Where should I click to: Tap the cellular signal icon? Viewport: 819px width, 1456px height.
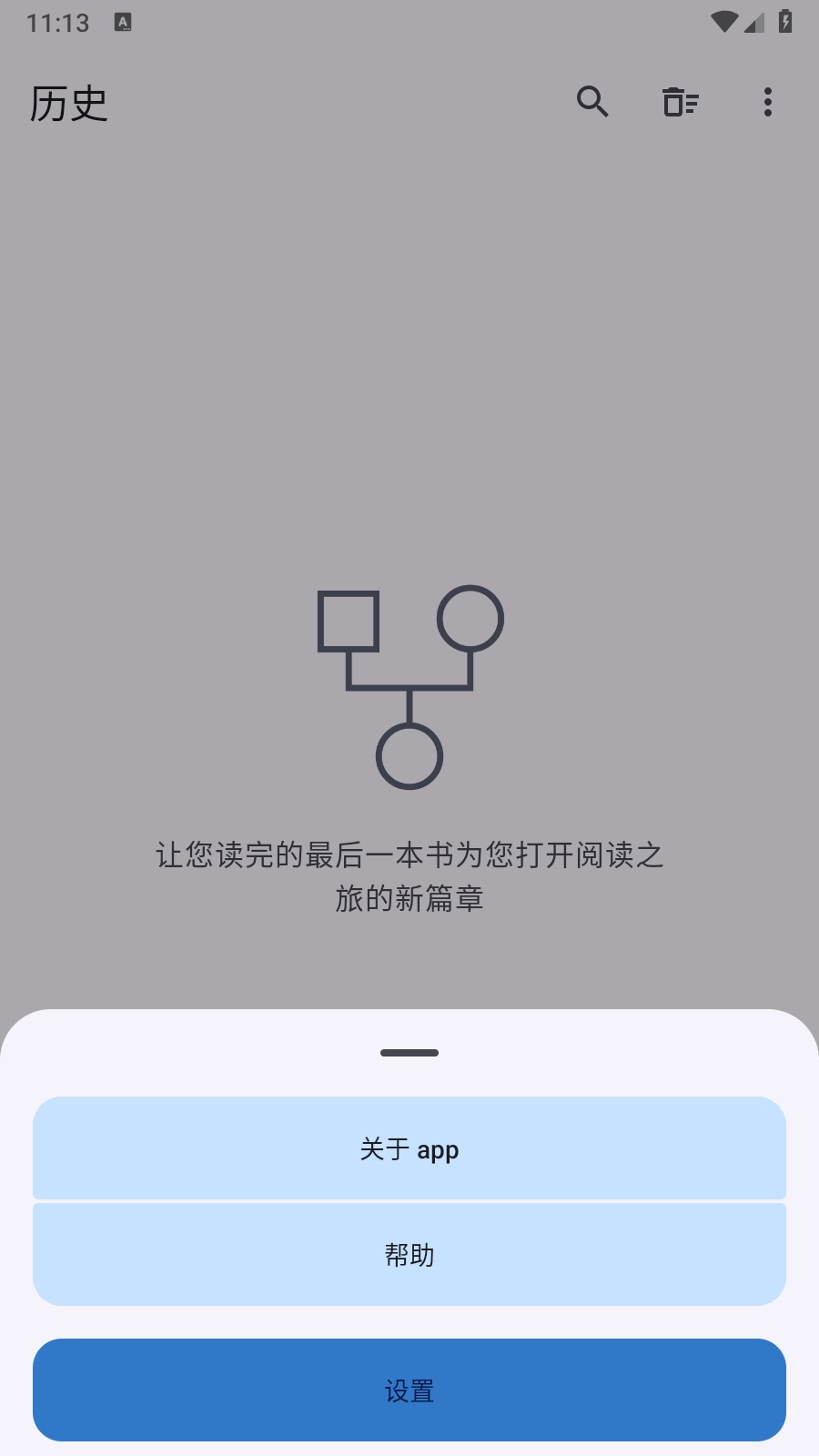(x=754, y=25)
